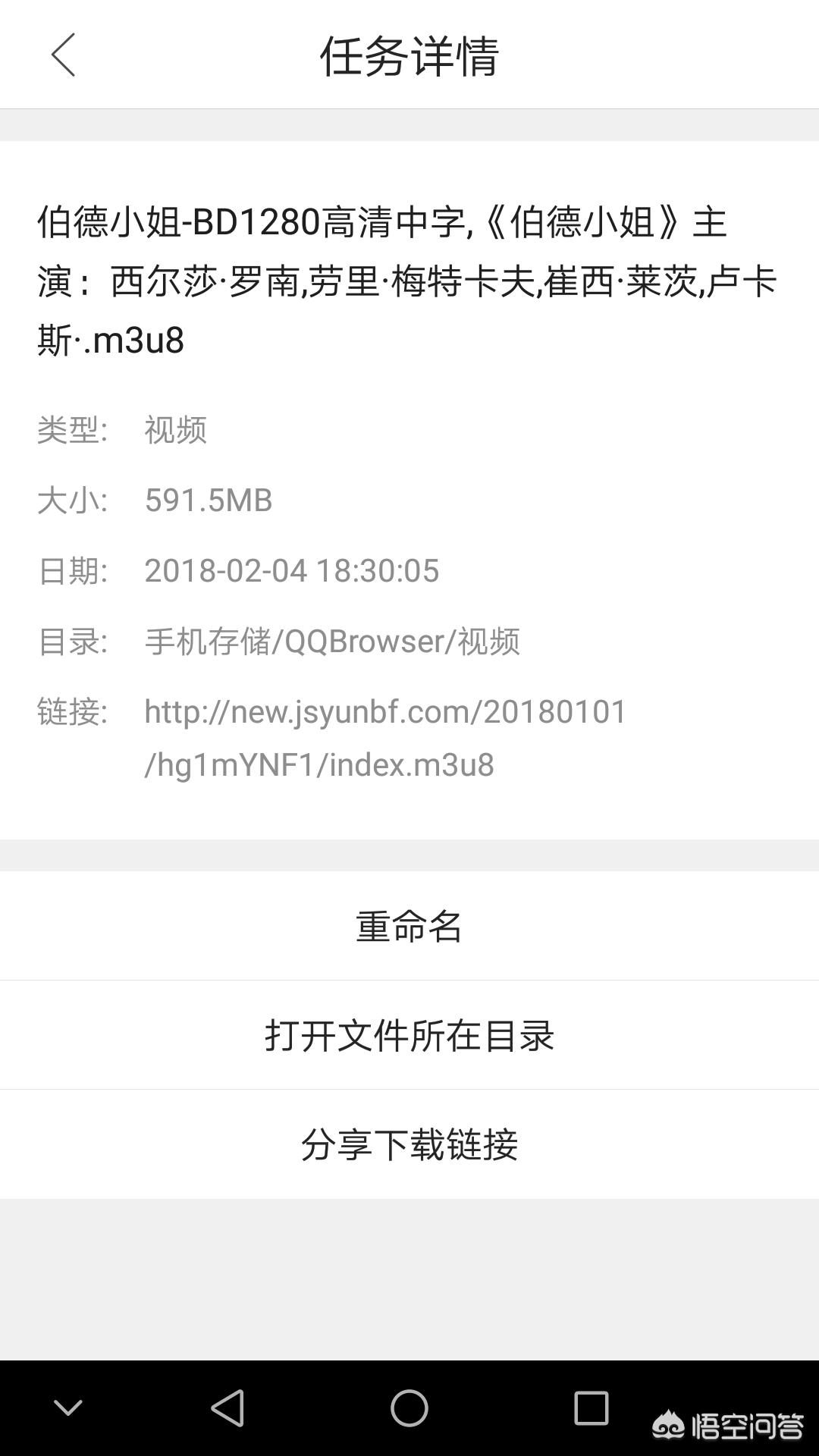
Task: Tap the system home button
Action: [x=409, y=1408]
